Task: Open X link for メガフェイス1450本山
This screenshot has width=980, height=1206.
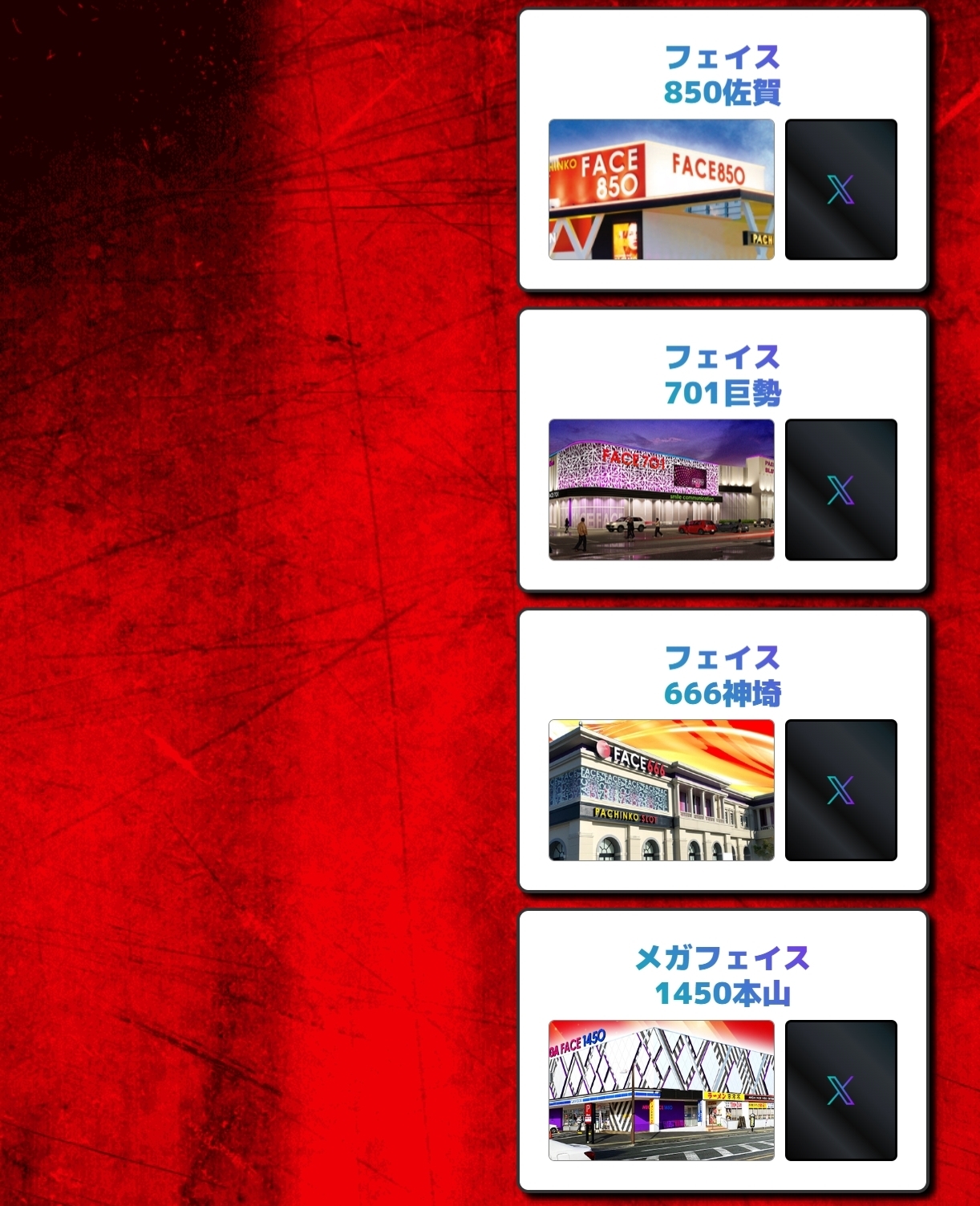Action: click(840, 1090)
